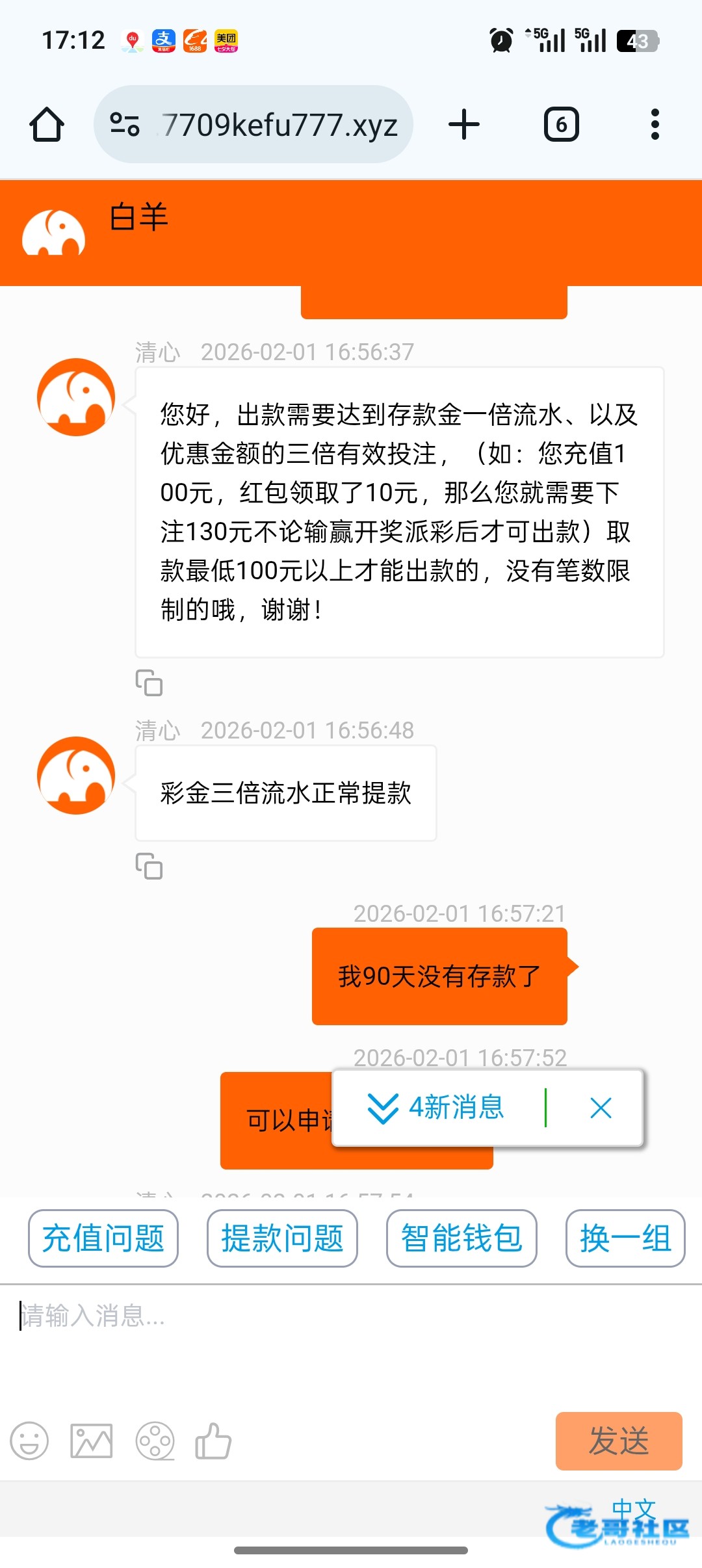The width and height of the screenshot is (702, 1568).
Task: Open the tab switcher showing 6 tabs
Action: [561, 124]
